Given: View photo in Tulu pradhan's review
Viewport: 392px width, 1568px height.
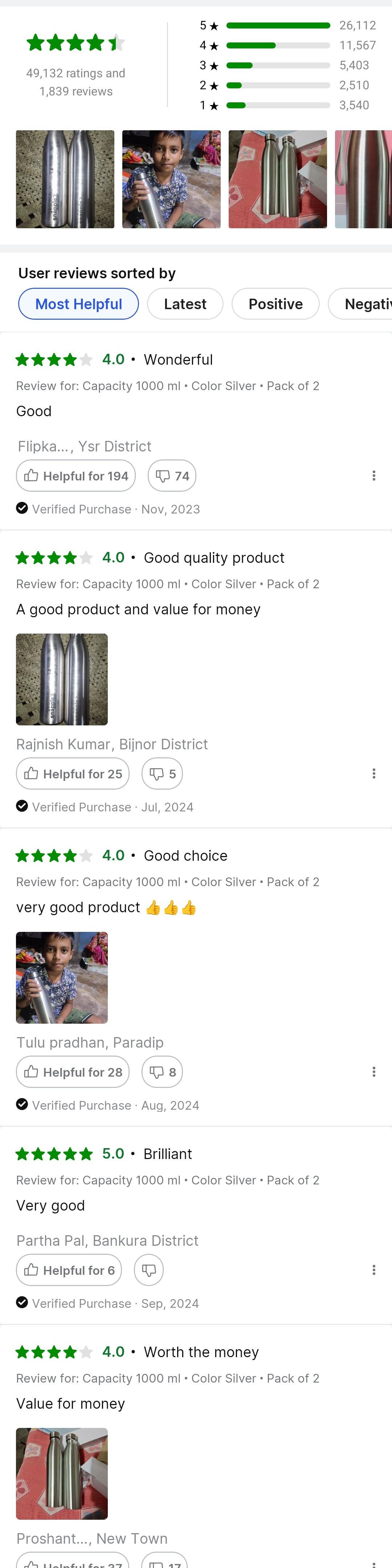Looking at the screenshot, I should click(61, 978).
